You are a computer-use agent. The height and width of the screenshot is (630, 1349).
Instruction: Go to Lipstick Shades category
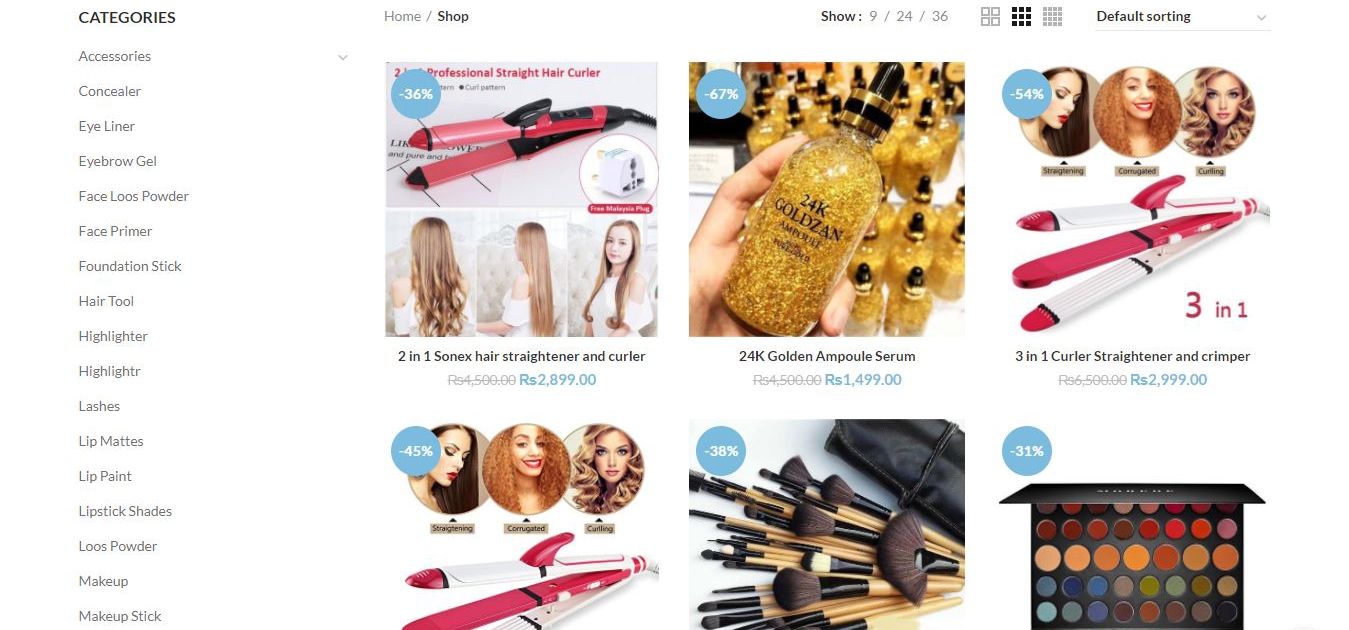pos(125,511)
